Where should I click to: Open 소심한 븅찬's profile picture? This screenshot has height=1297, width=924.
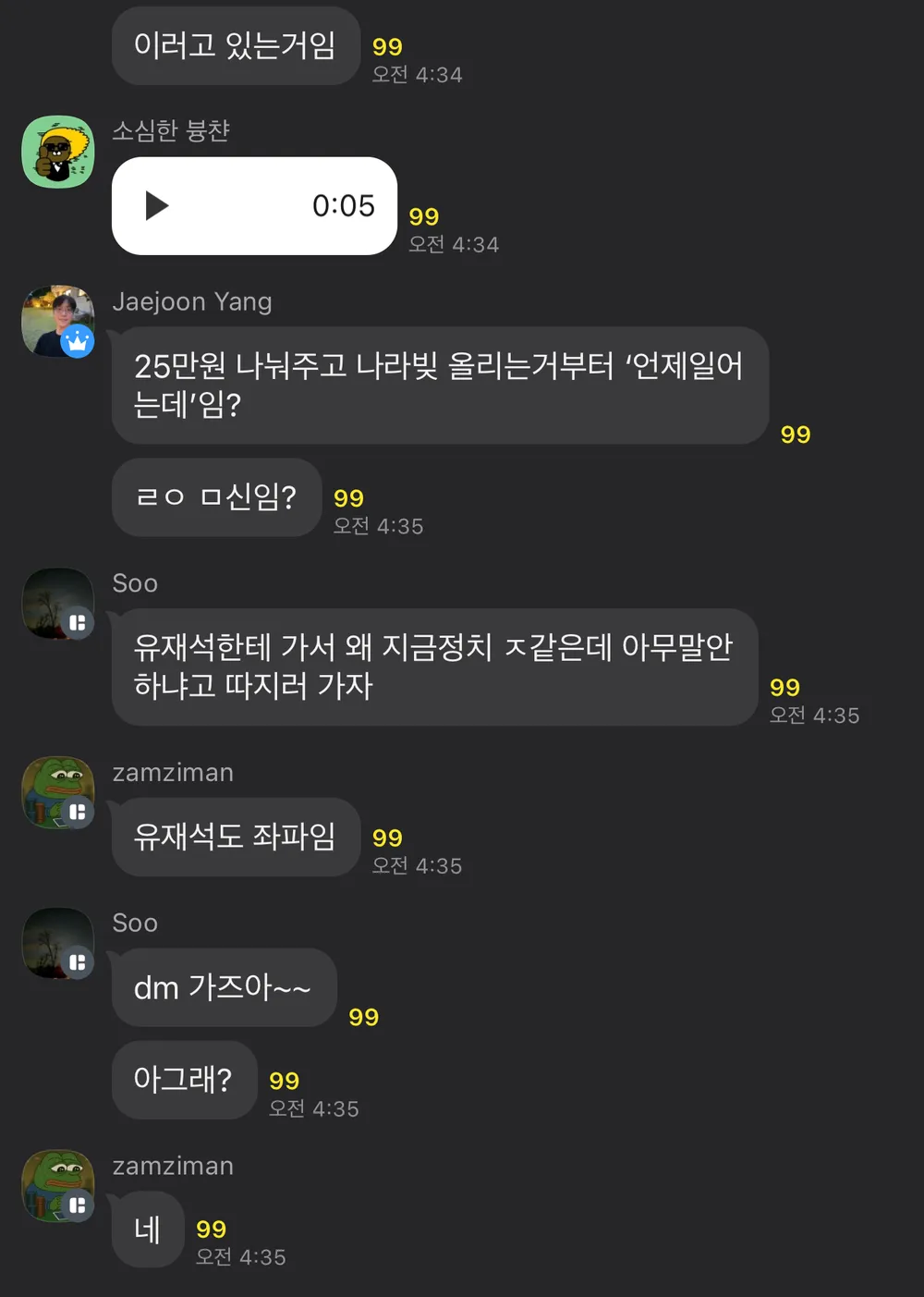(57, 152)
